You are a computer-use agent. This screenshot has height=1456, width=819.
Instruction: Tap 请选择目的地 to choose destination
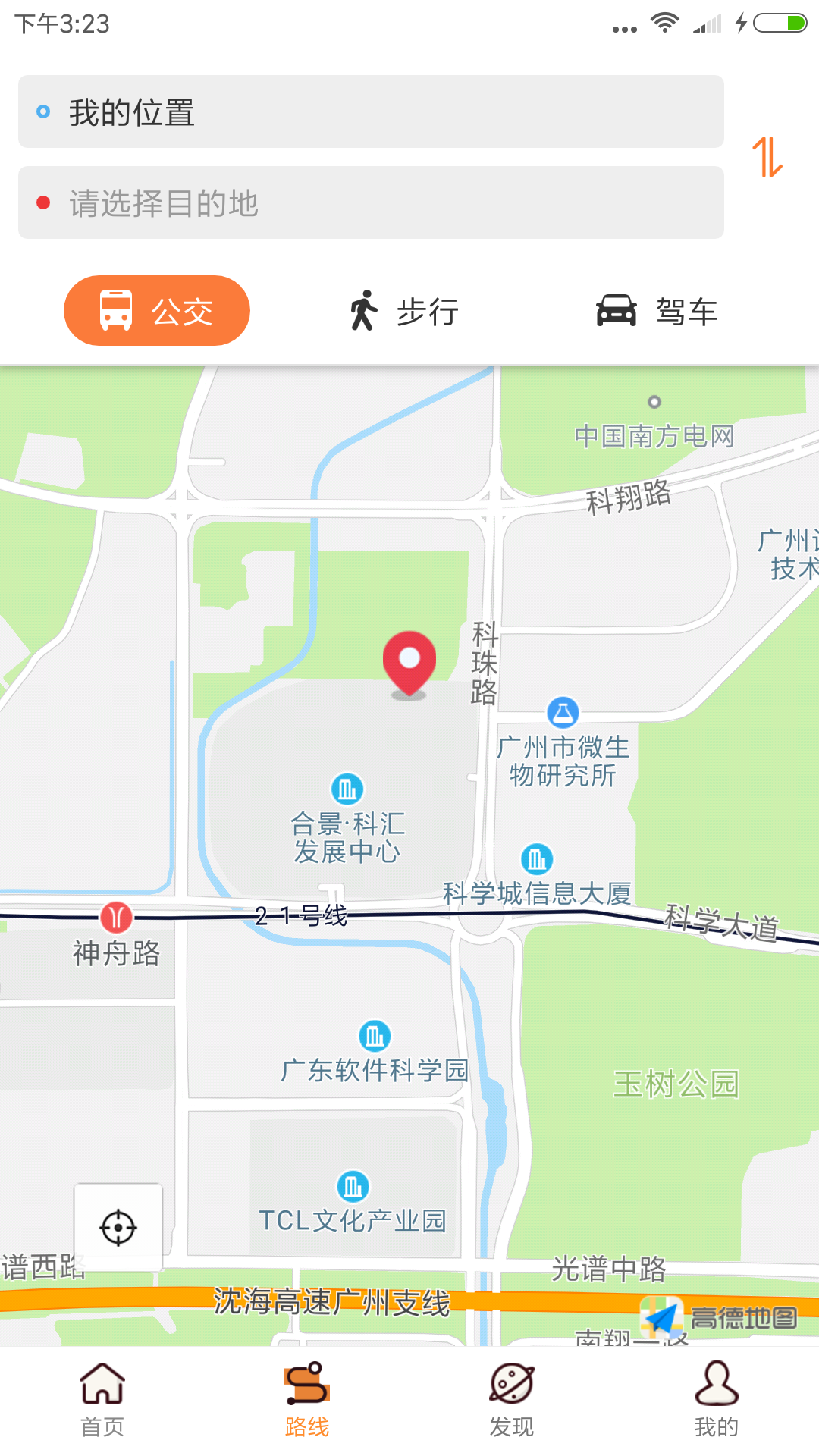pyautogui.click(x=370, y=202)
